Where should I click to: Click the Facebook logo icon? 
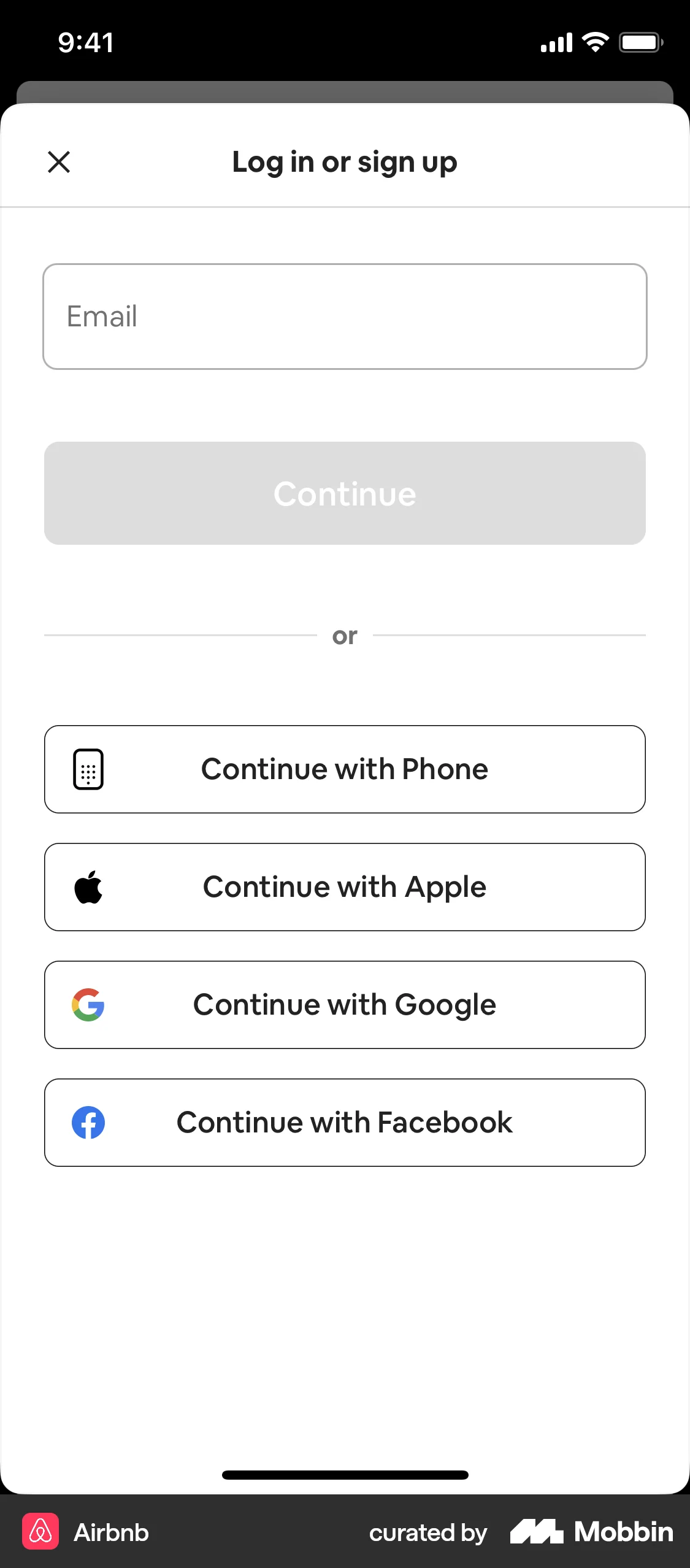pos(88,1122)
